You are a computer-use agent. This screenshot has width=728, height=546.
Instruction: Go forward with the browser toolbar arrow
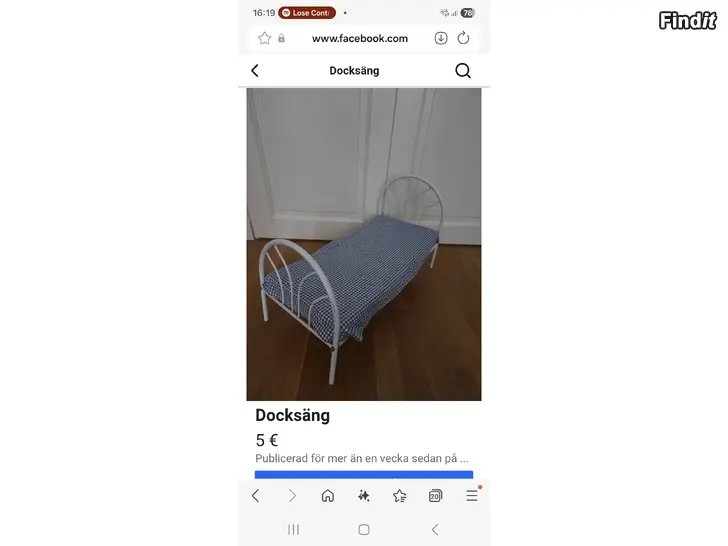point(292,496)
